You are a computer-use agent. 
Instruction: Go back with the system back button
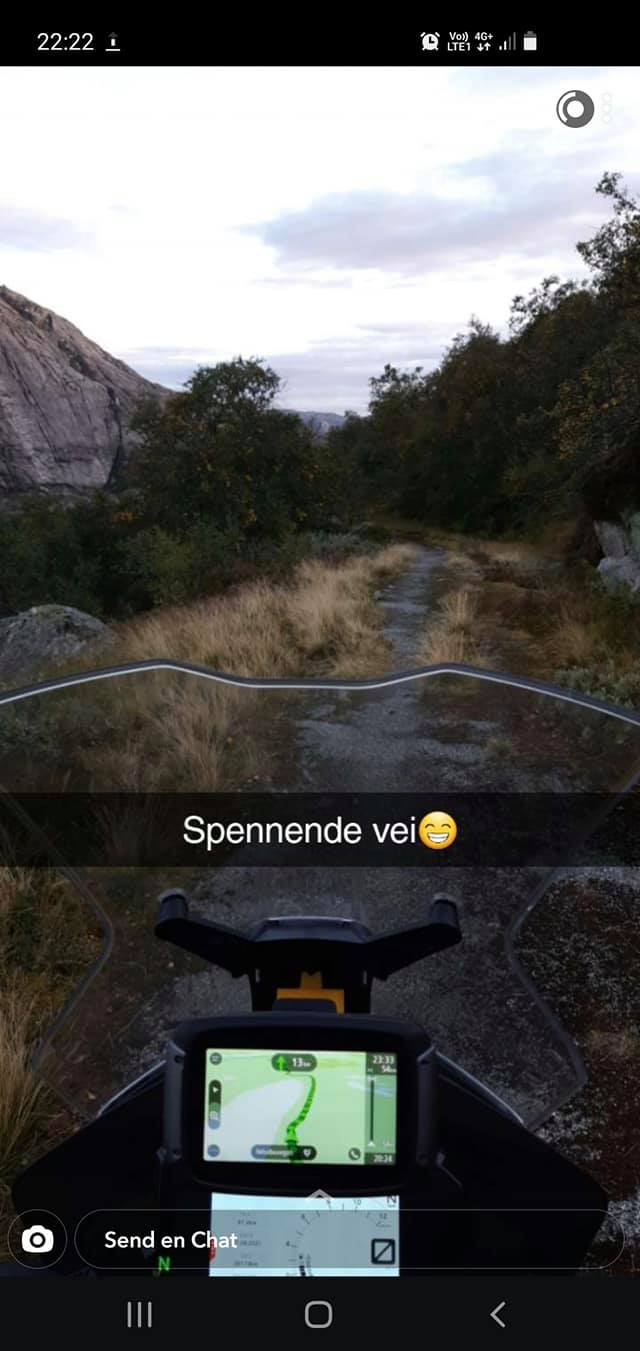pos(498,1314)
